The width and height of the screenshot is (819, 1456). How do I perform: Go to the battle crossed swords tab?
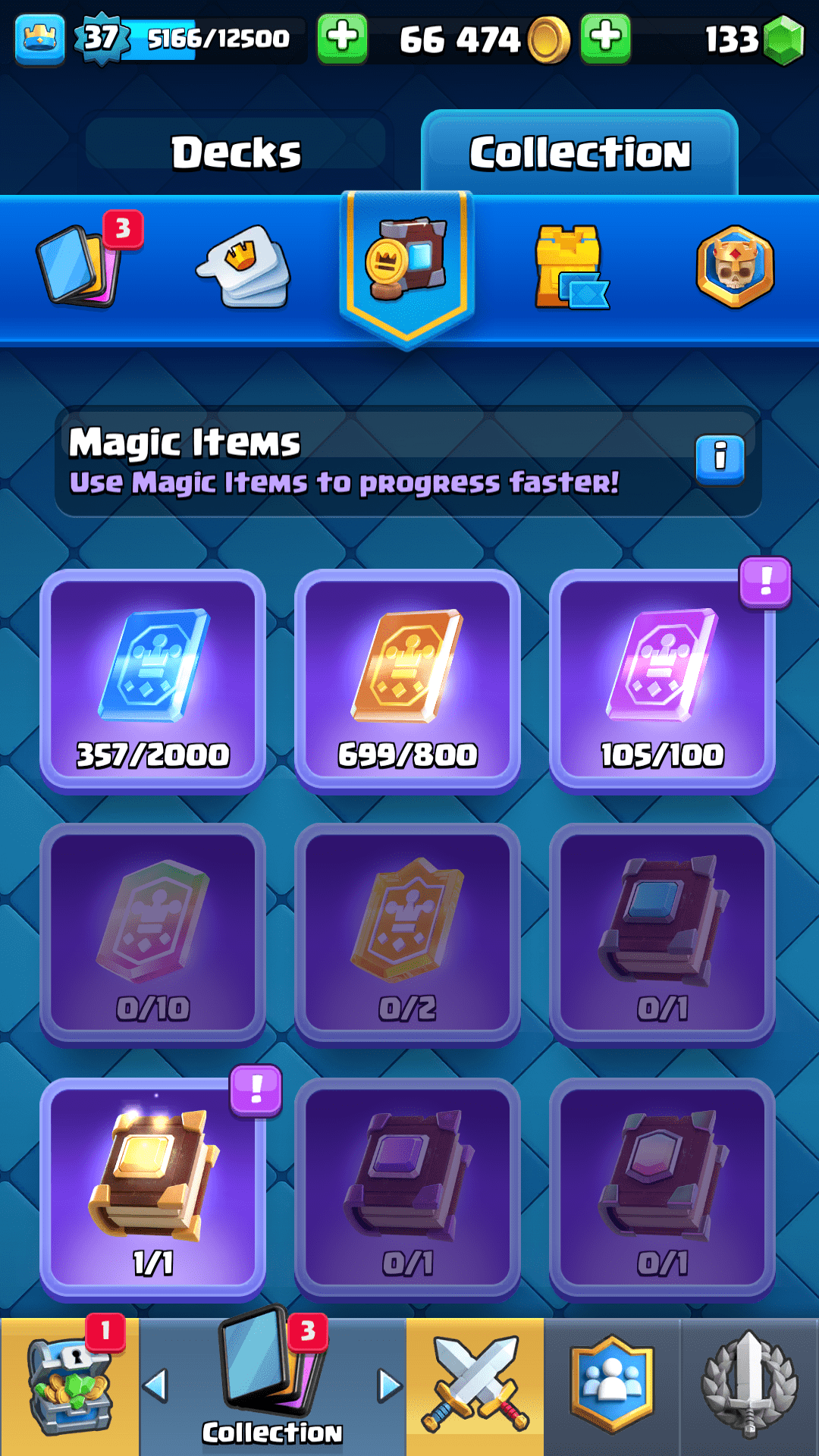pyautogui.click(x=475, y=1386)
